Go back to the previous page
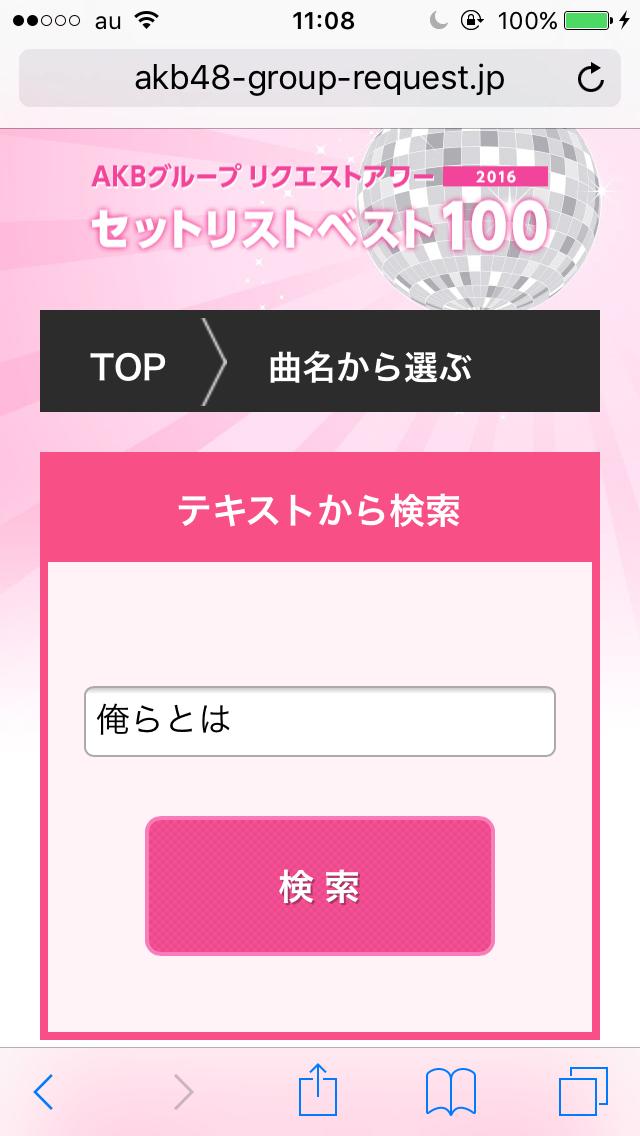Viewport: 640px width, 1136px height. point(43,1092)
